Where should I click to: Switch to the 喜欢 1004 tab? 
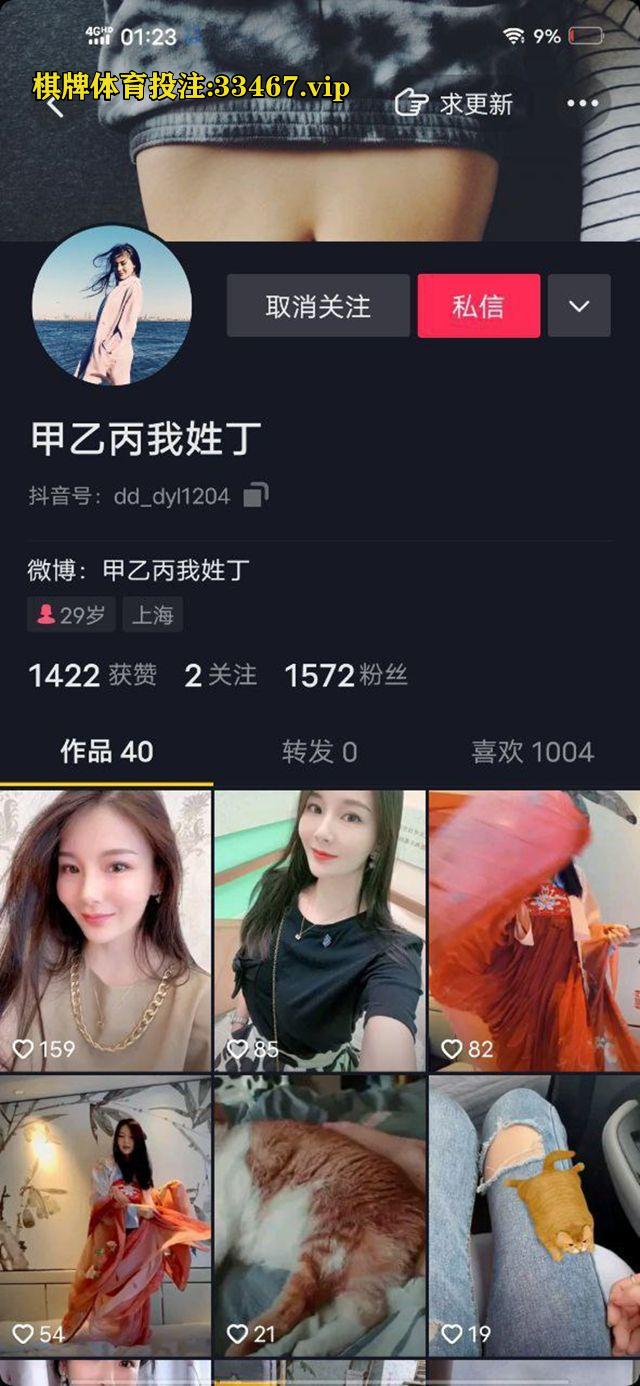[532, 752]
